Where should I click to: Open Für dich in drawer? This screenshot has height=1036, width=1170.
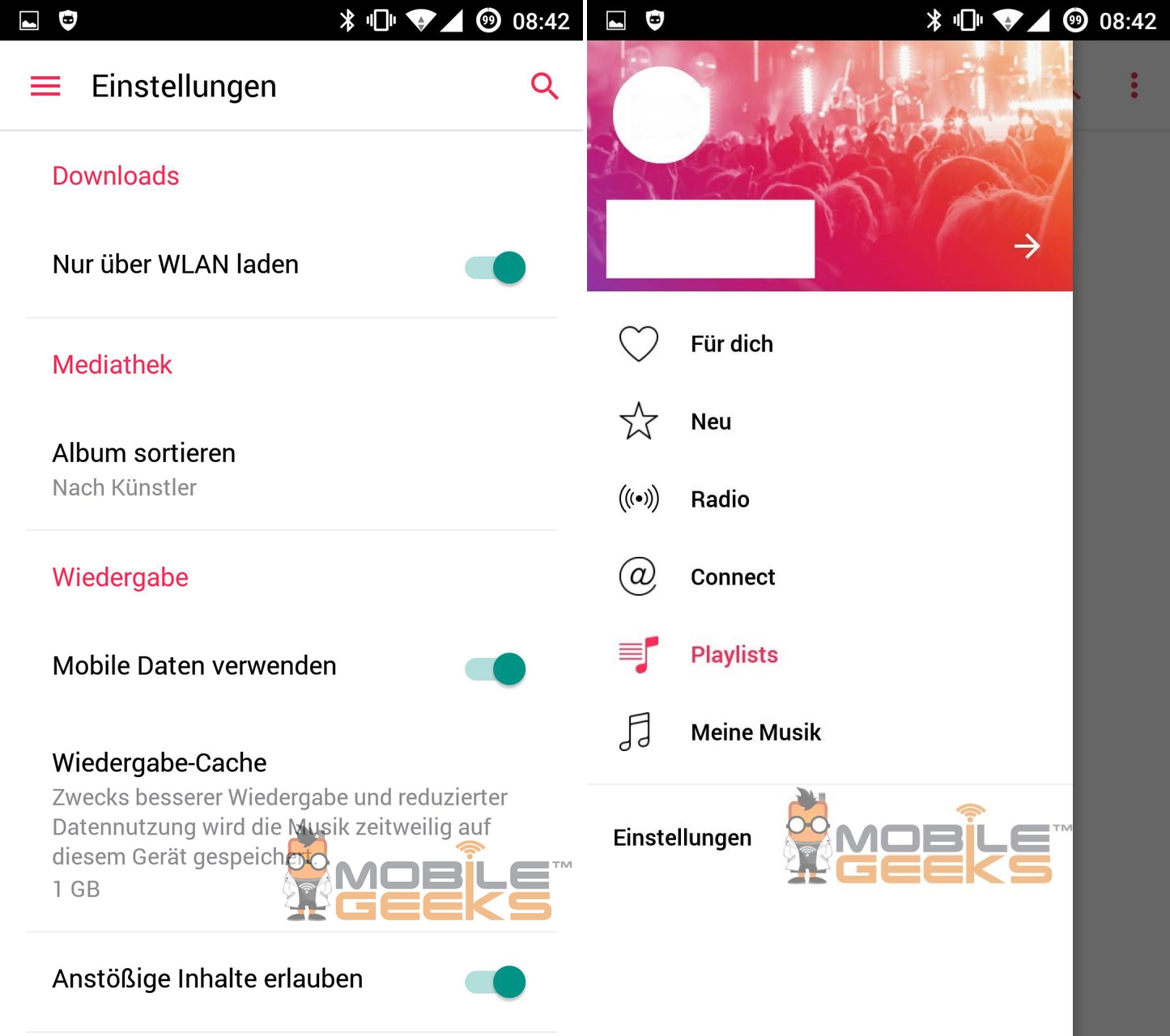tap(731, 344)
